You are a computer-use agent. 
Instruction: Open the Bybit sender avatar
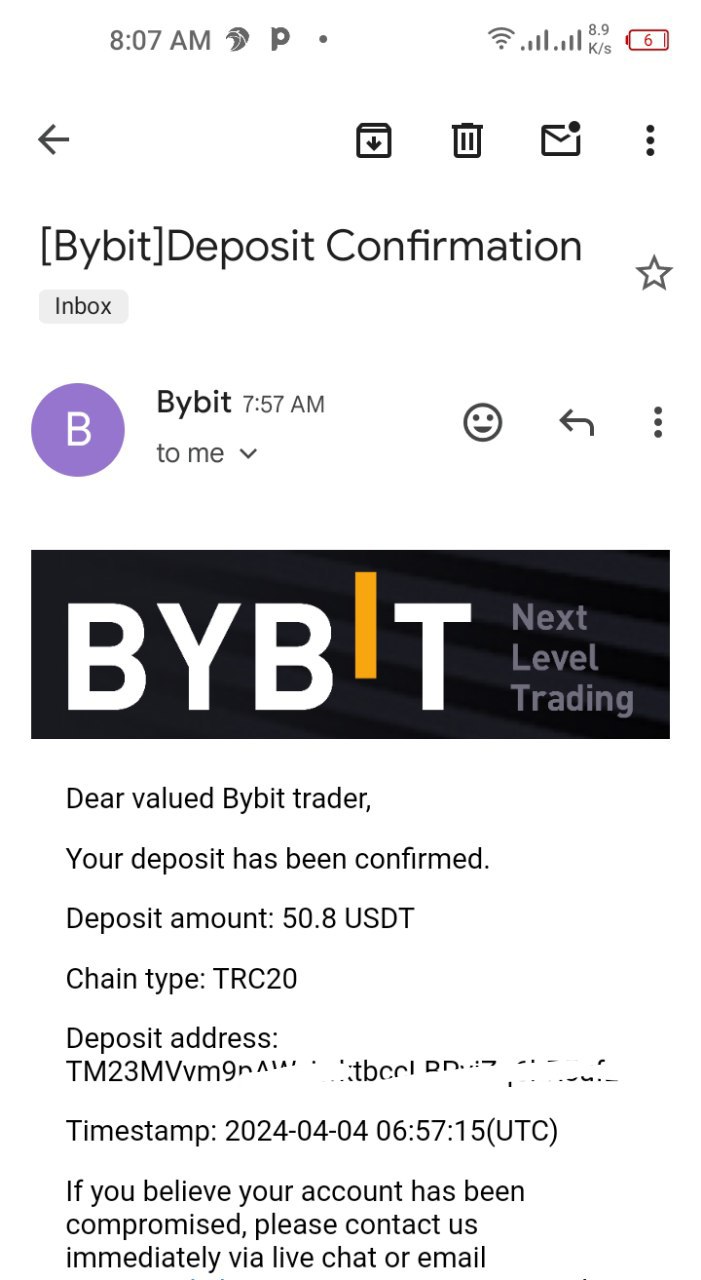point(78,430)
